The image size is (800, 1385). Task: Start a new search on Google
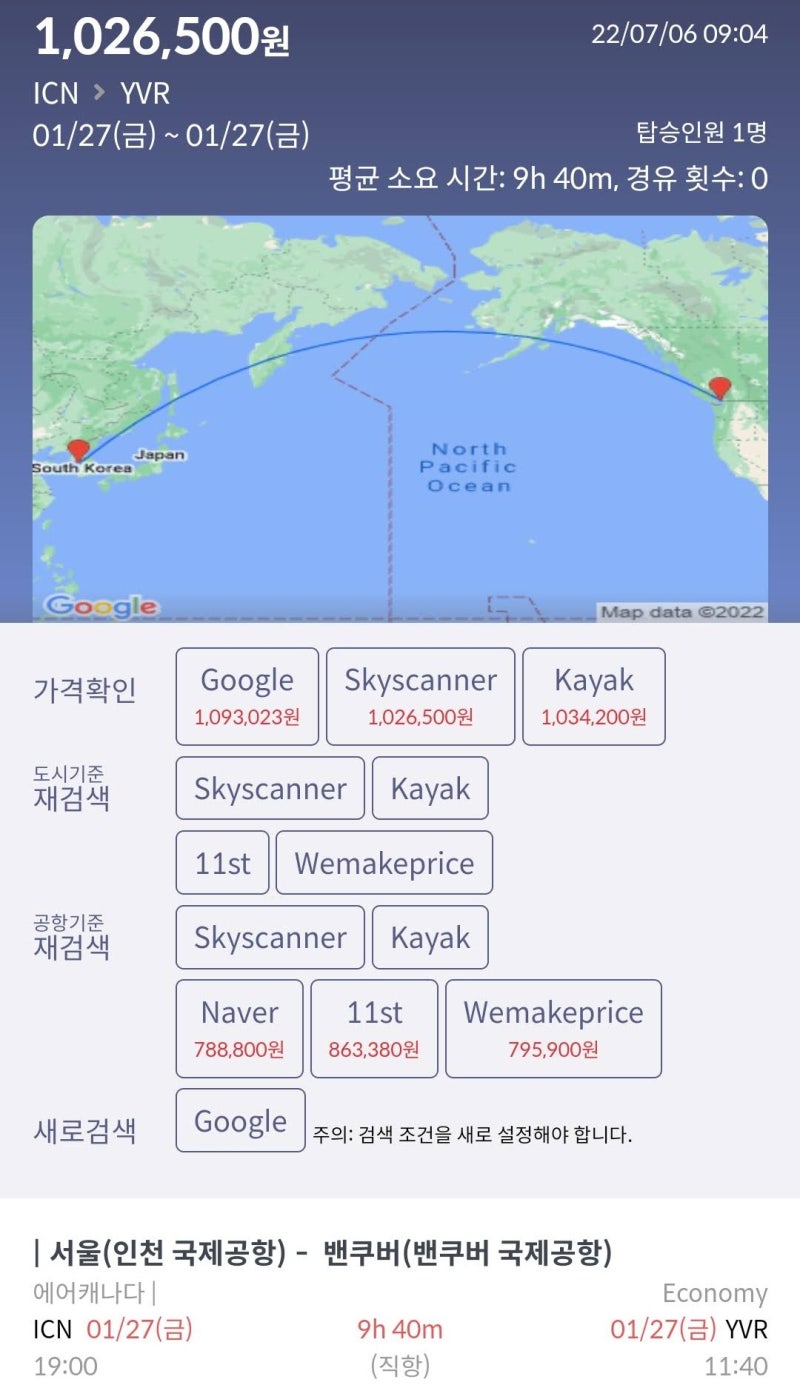pyautogui.click(x=240, y=1120)
